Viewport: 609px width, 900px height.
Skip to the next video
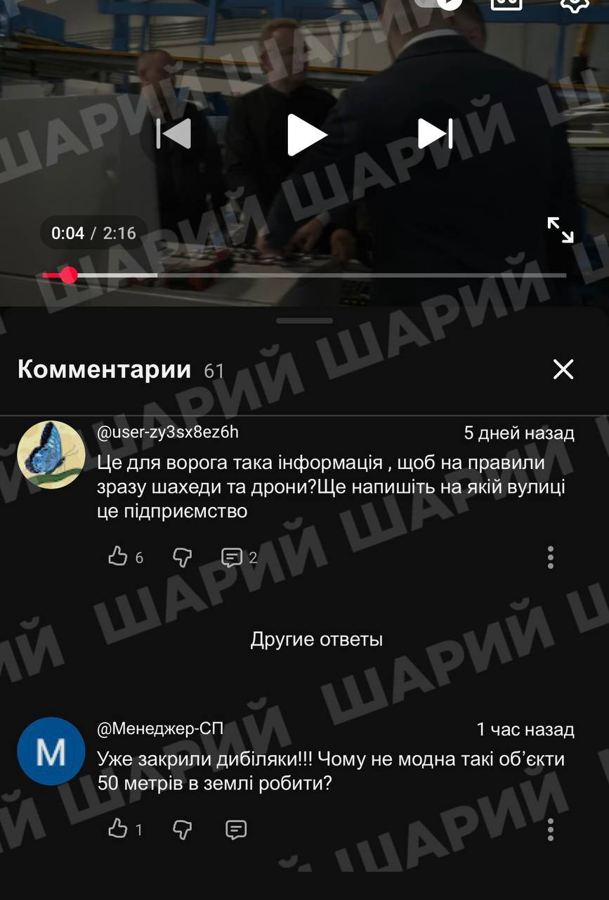point(435,134)
